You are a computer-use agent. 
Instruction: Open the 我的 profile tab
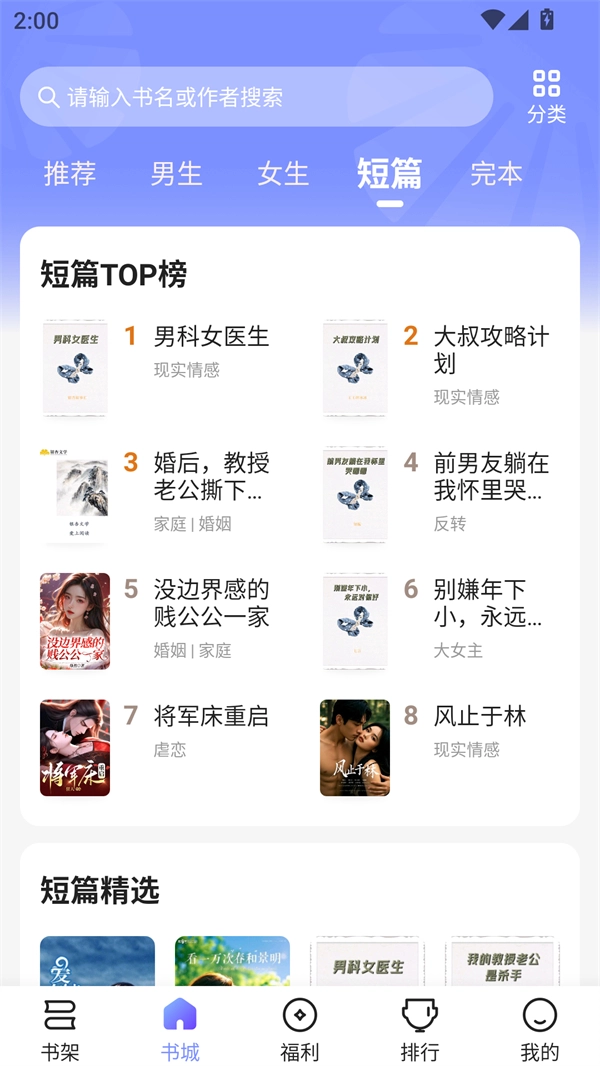[x=540, y=1028]
